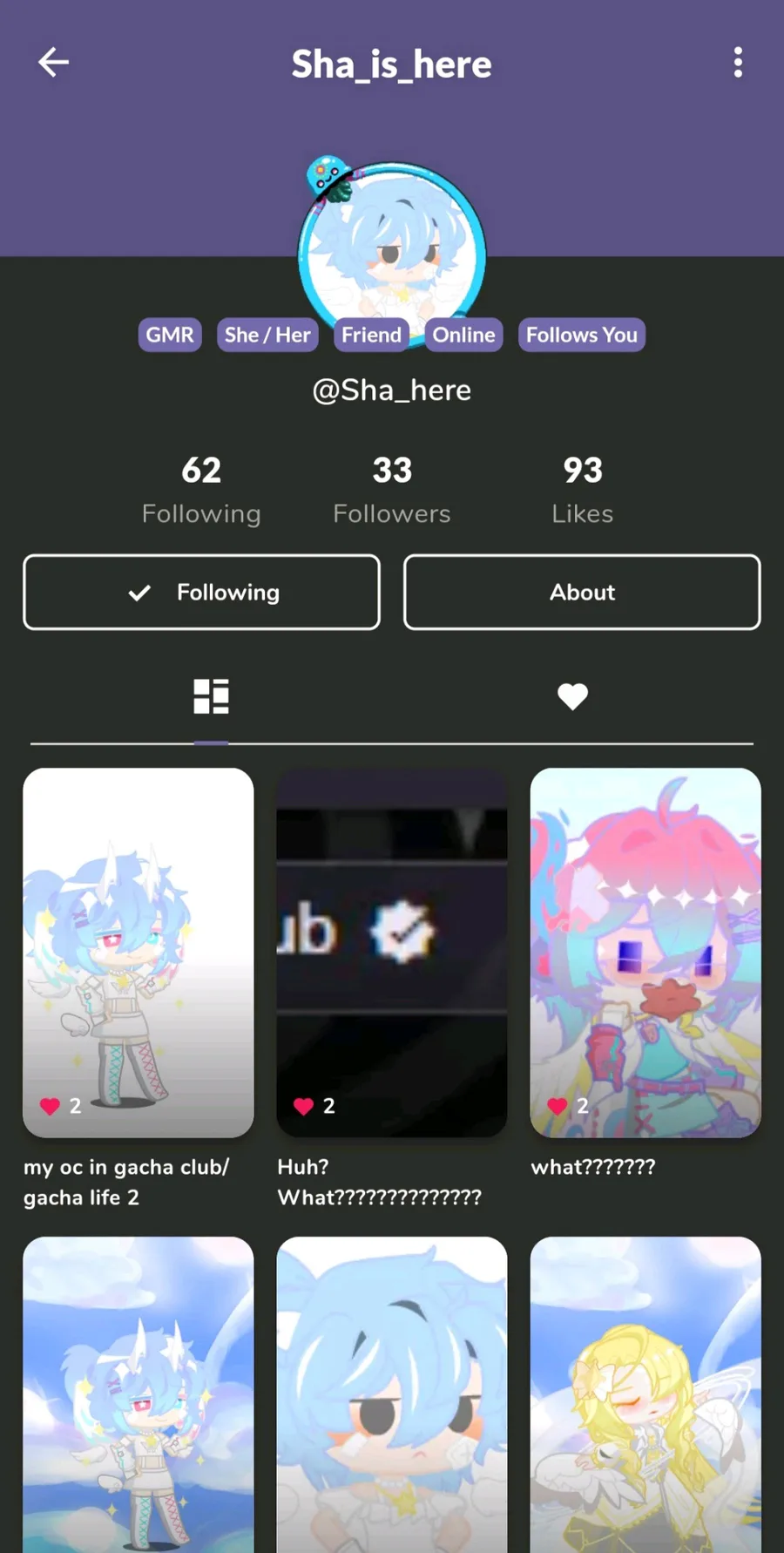Go back using the arrow icon
Viewport: 784px width, 1553px height.
(54, 63)
